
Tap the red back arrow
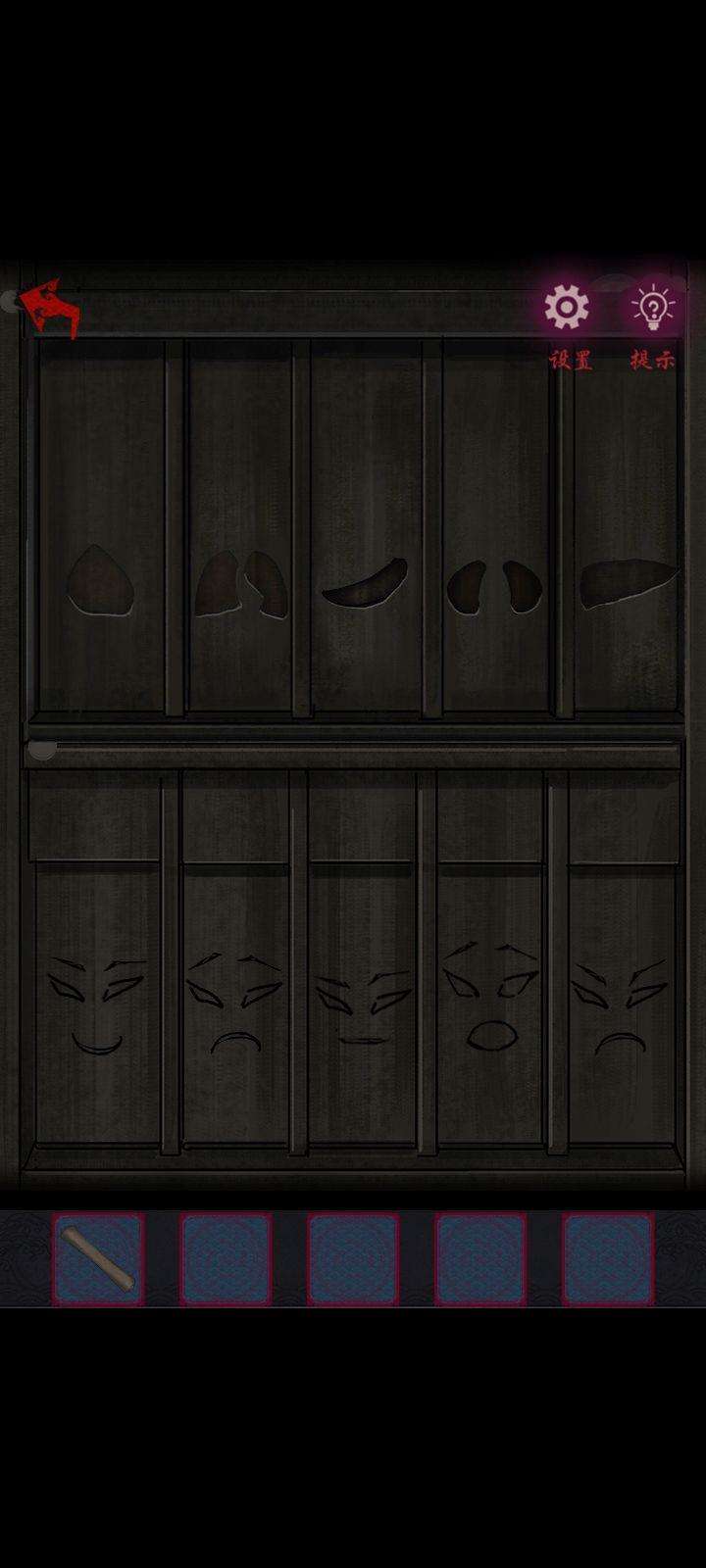pyautogui.click(x=49, y=308)
